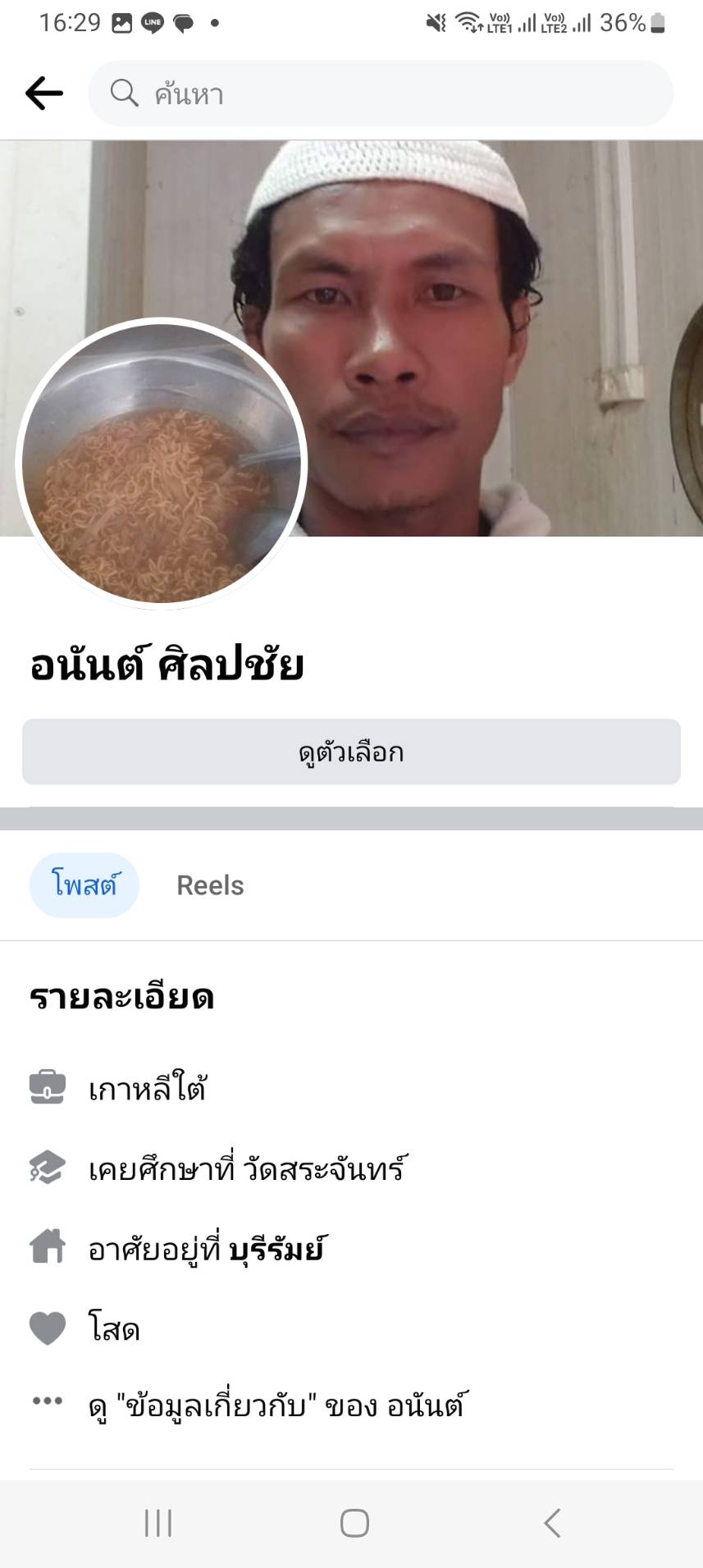Screen dimensions: 703x1568
Task: Tap the ค้นหา search field
Action: pos(381,94)
